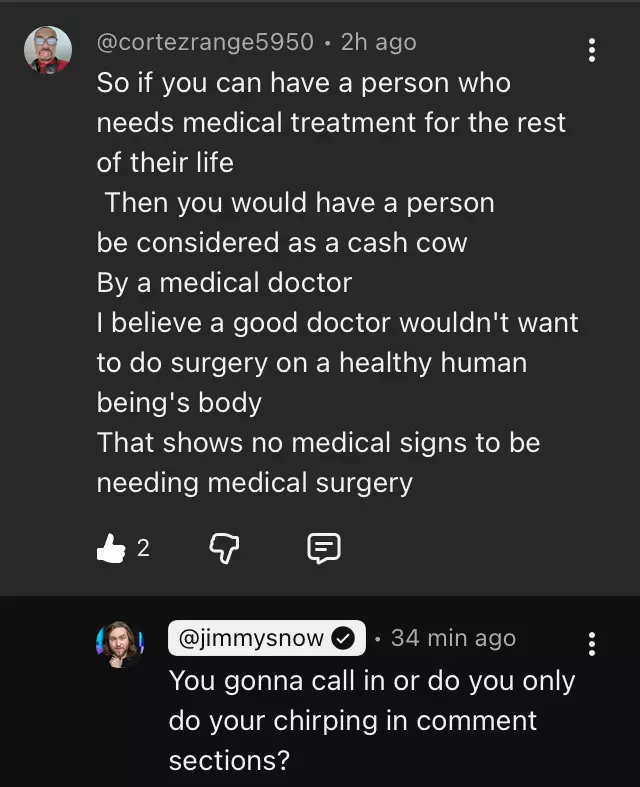Reply to the @cortezrange5950 comment
The height and width of the screenshot is (787, 640).
(324, 547)
